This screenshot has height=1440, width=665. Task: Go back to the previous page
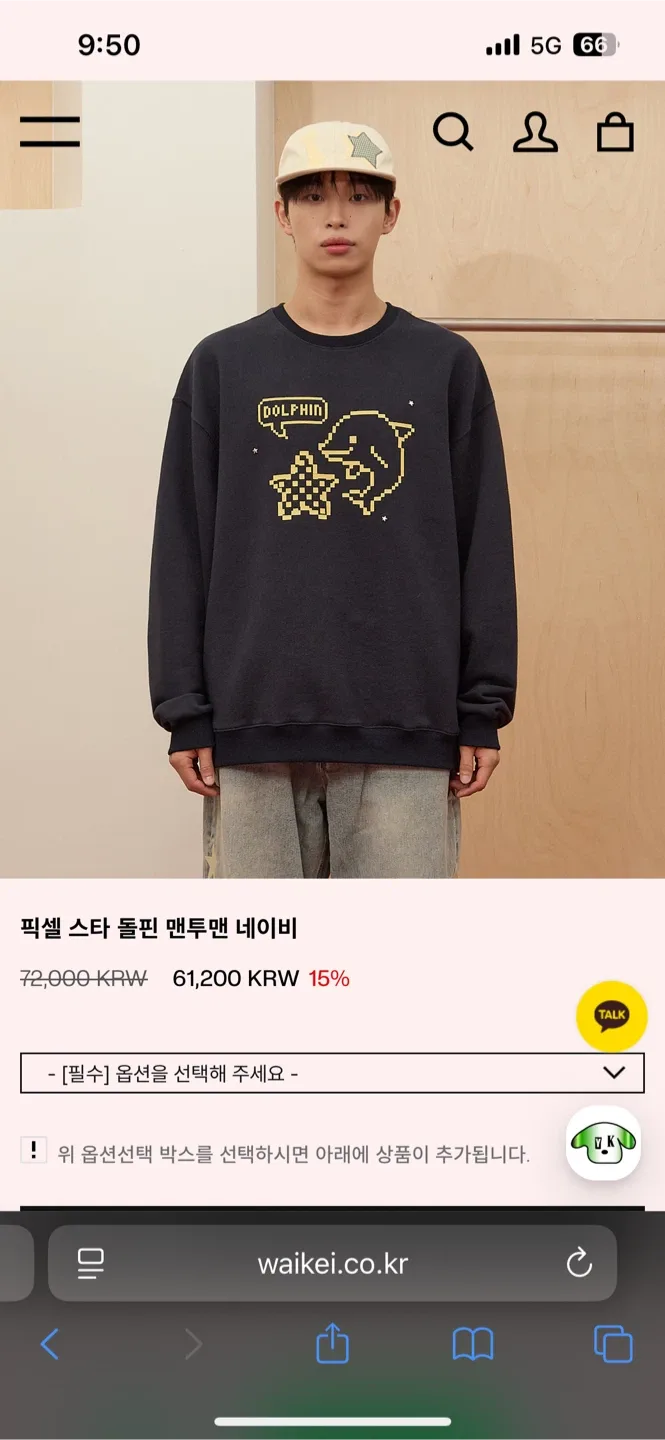click(49, 1344)
